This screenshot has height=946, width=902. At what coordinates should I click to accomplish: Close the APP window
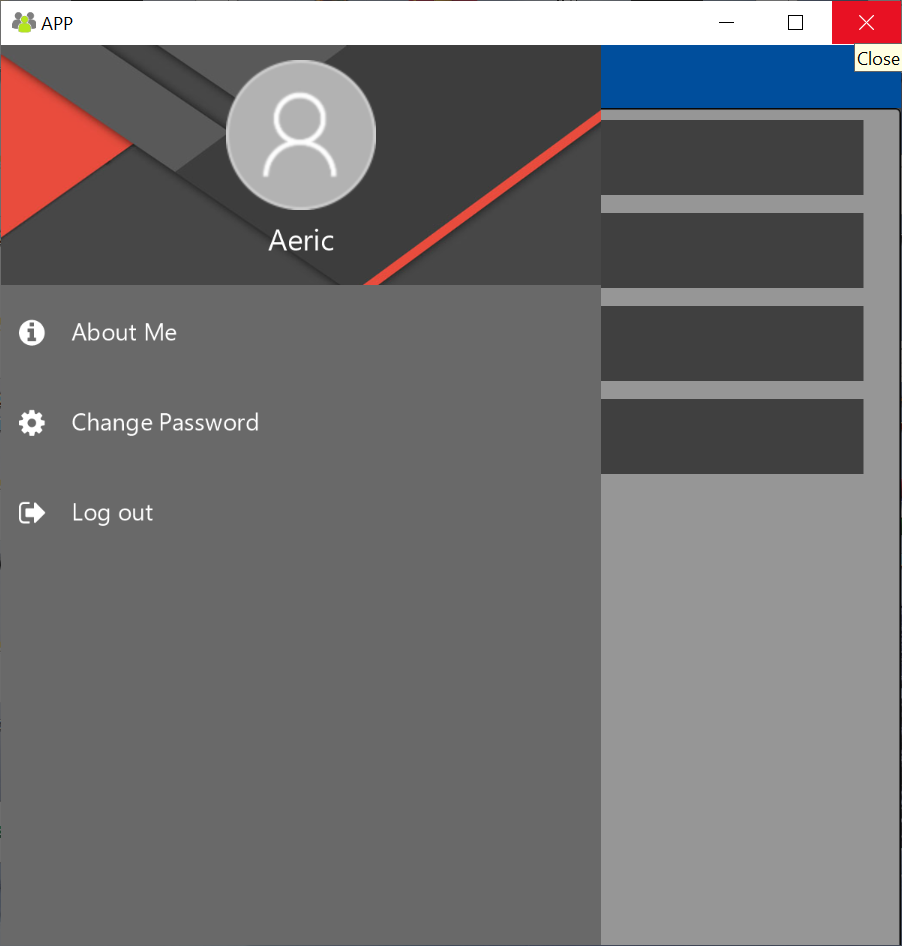[x=866, y=23]
